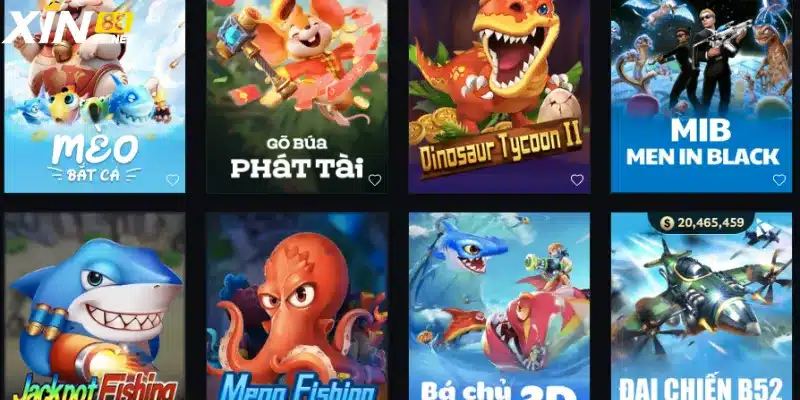Select the Mega Fishing game
Image resolution: width=800 pixels, height=400 pixels.
pos(297,310)
